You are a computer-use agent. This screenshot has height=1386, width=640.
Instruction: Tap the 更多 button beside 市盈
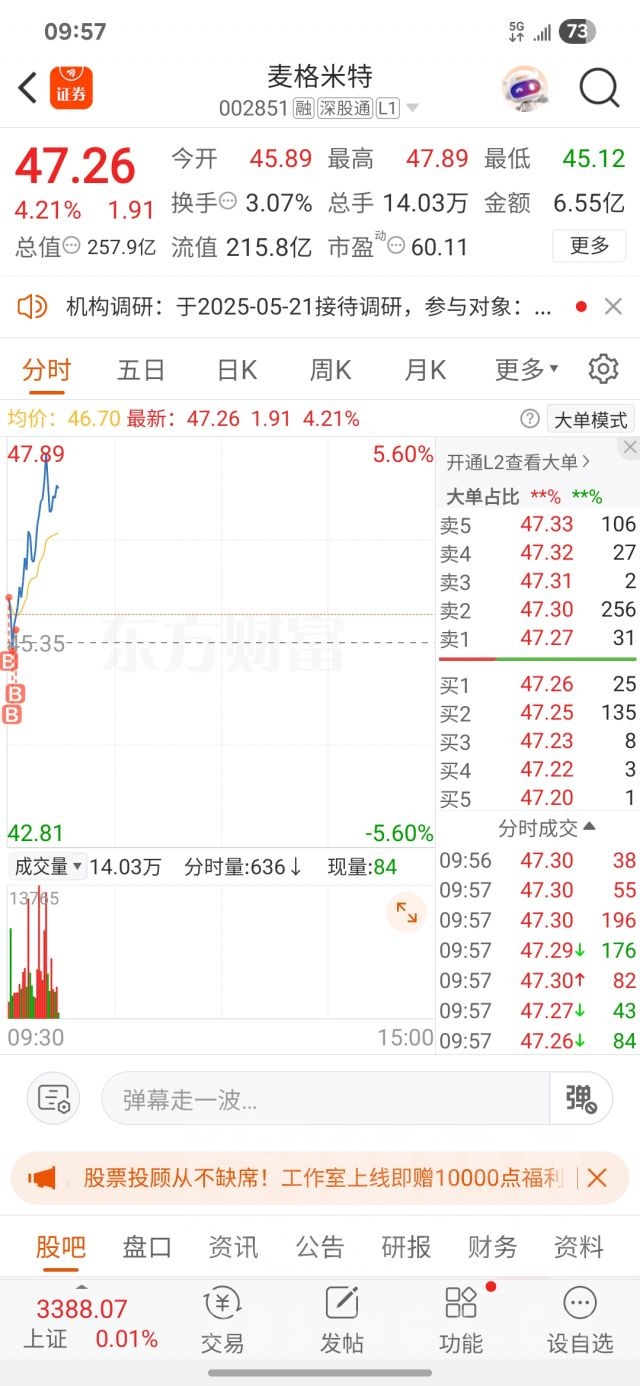click(x=589, y=245)
